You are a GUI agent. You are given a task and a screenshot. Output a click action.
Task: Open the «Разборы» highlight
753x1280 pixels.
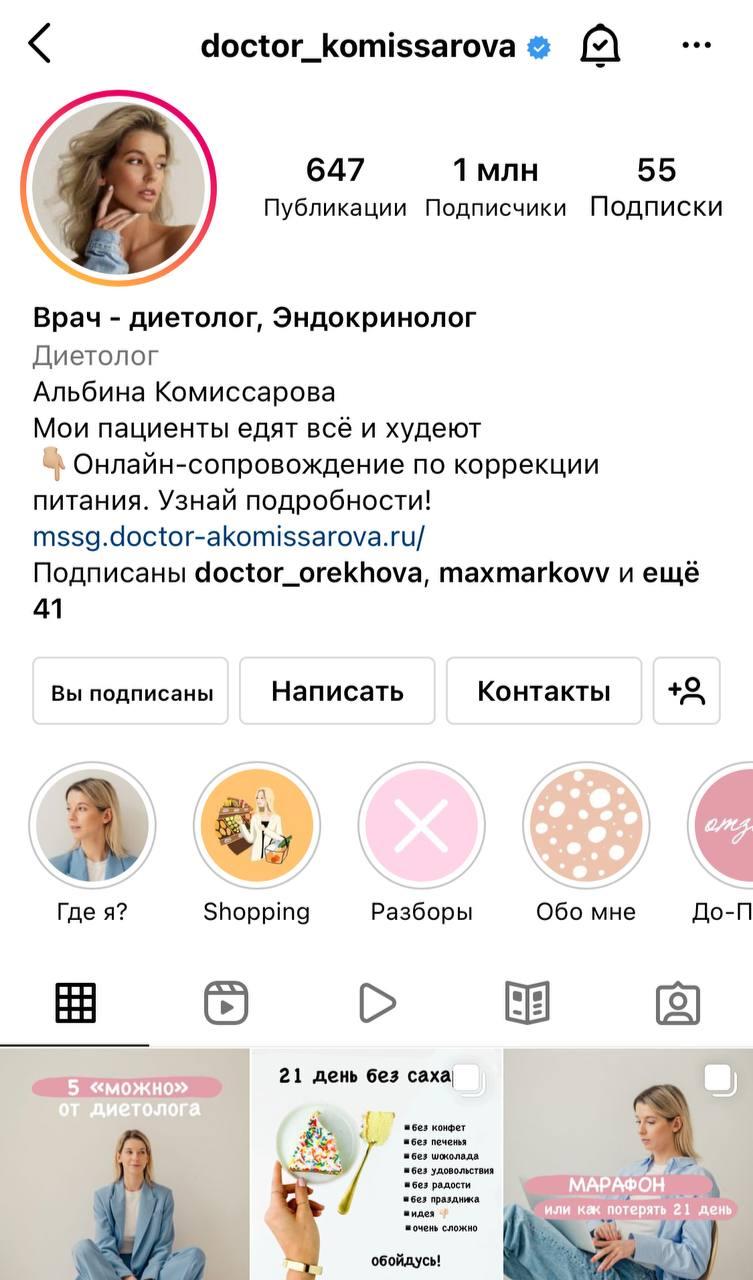click(x=421, y=826)
